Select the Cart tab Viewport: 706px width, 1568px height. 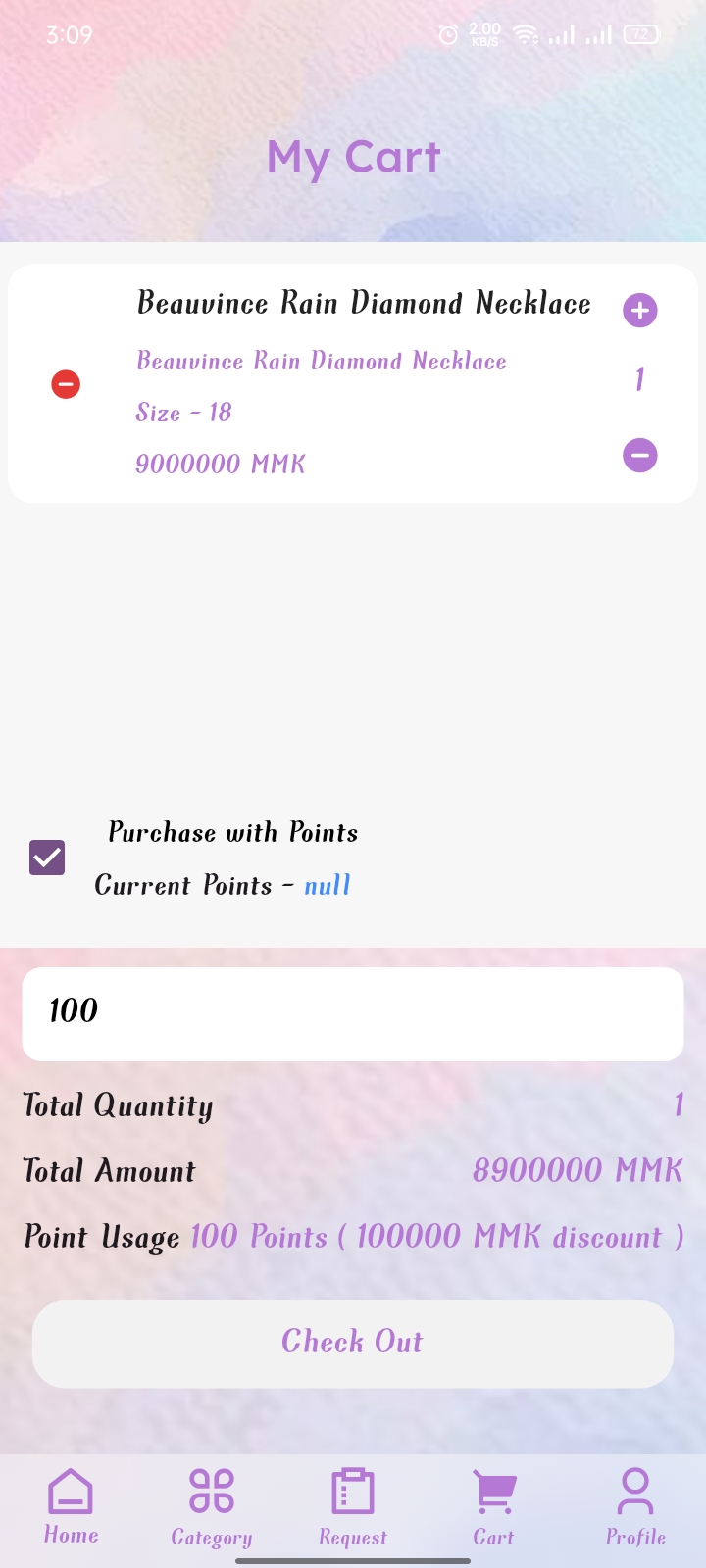[x=493, y=1506]
